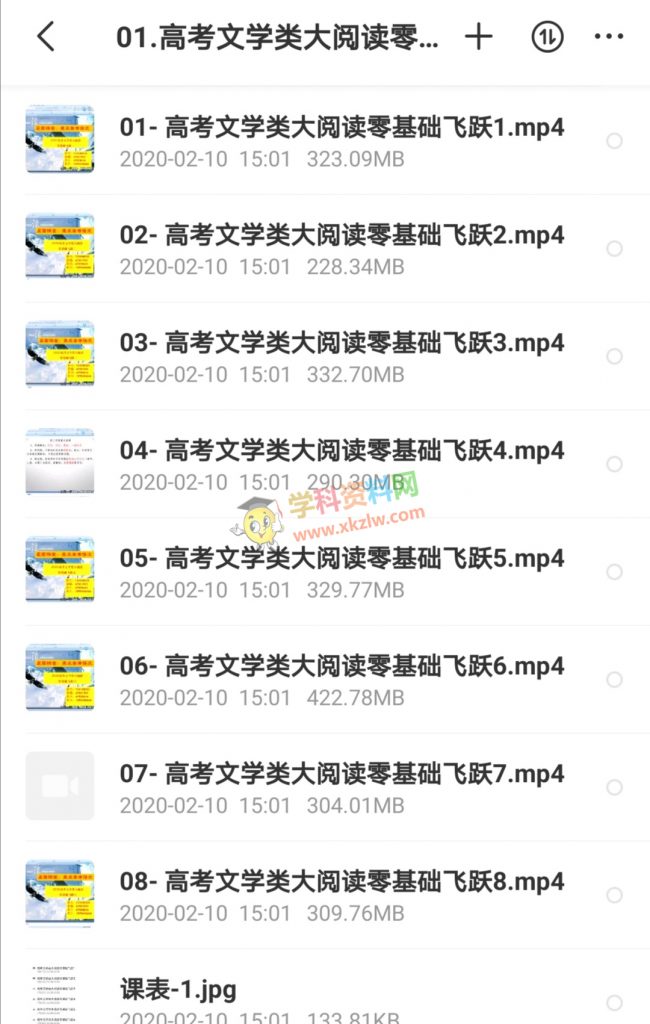Open video 07- 高考文学类大阅读零基础飞跃7.mp4
This screenshot has height=1024, width=650.
click(341, 774)
